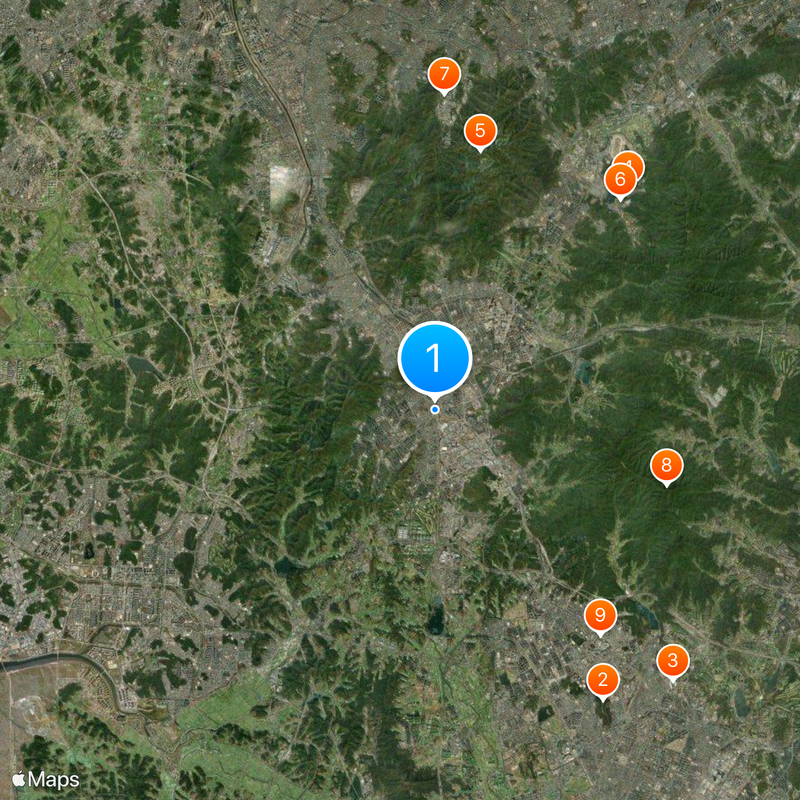
Task: Tap orange map pin number 7
Action: coord(444,74)
